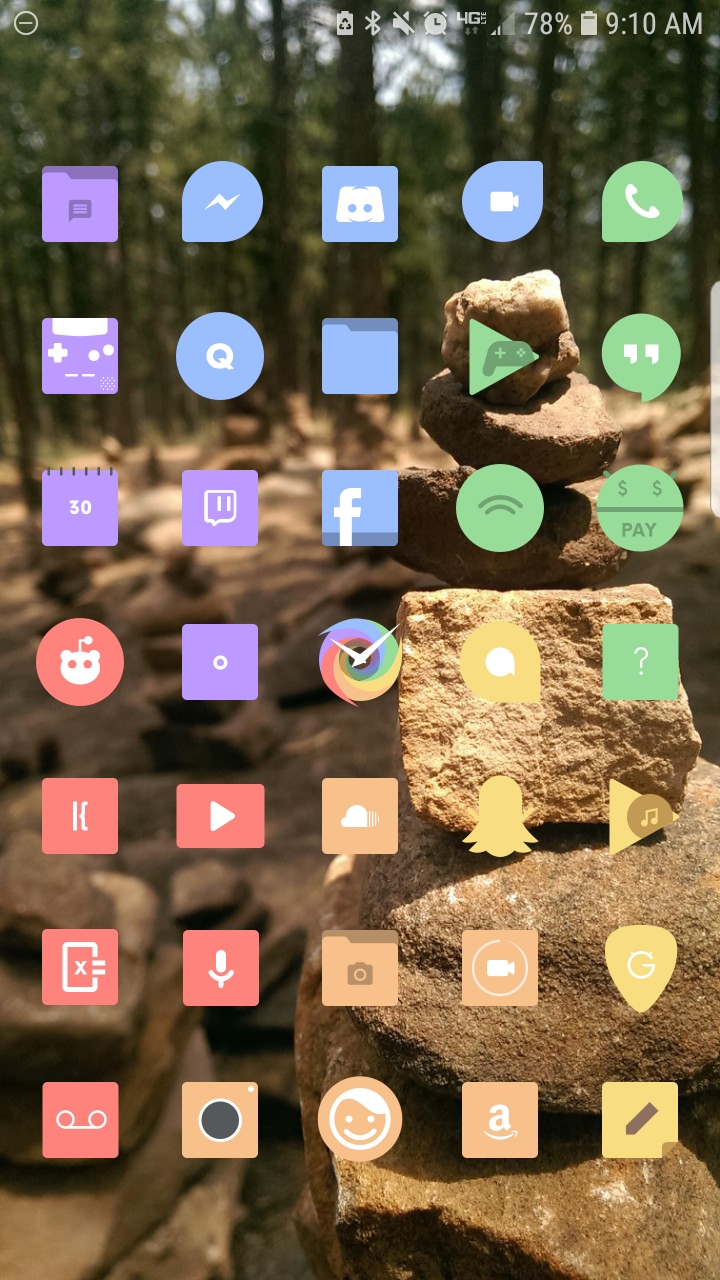Launch the GameBoy emulator app
Screen dimensions: 720x1280
pos(80,355)
